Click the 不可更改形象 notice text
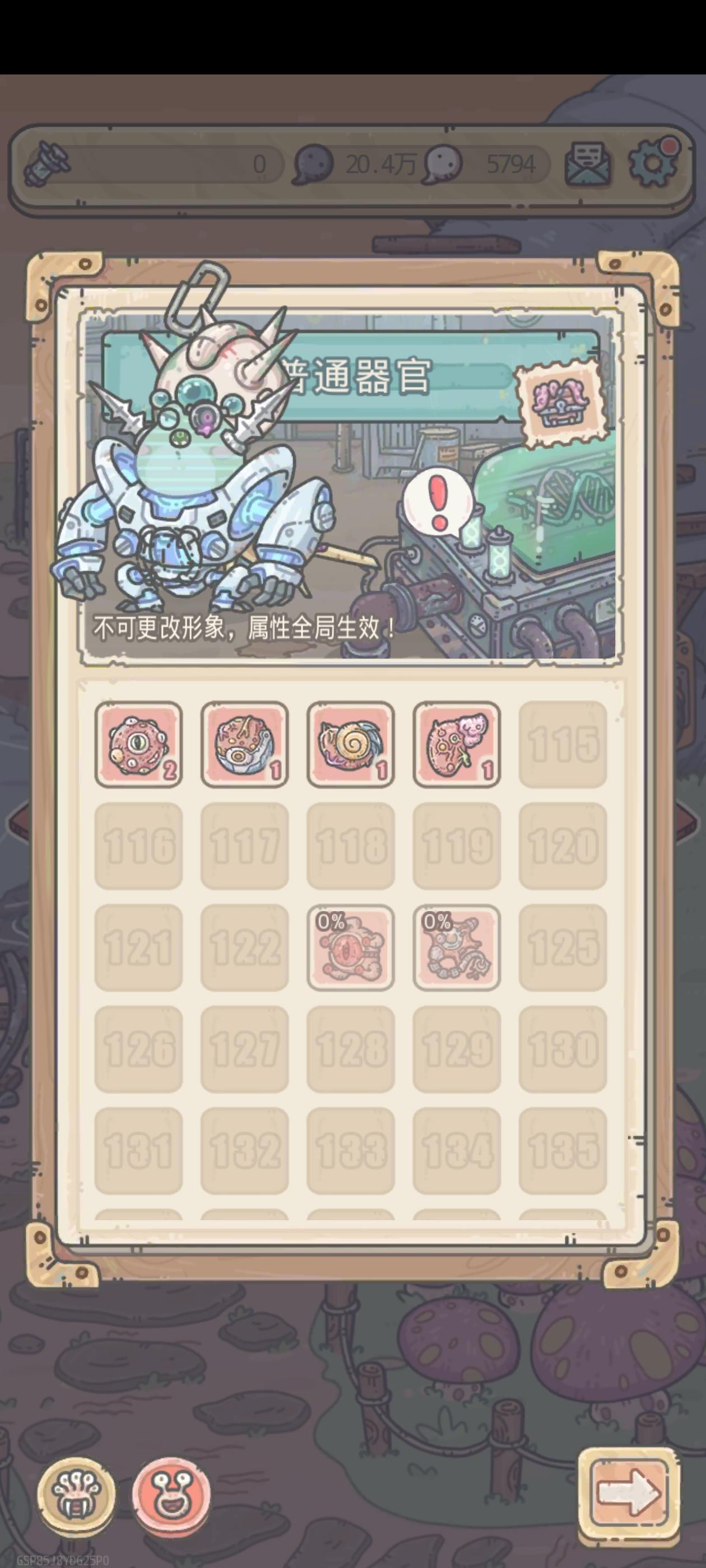Screen dimensions: 706x1568 (244, 631)
